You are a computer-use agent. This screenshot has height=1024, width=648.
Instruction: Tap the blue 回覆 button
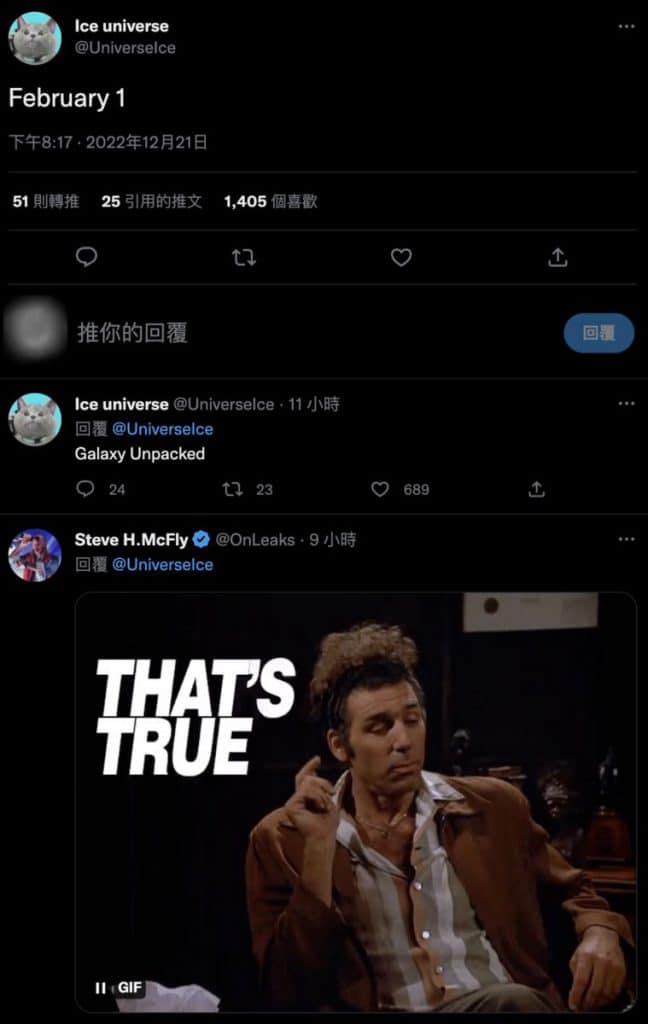(x=598, y=333)
